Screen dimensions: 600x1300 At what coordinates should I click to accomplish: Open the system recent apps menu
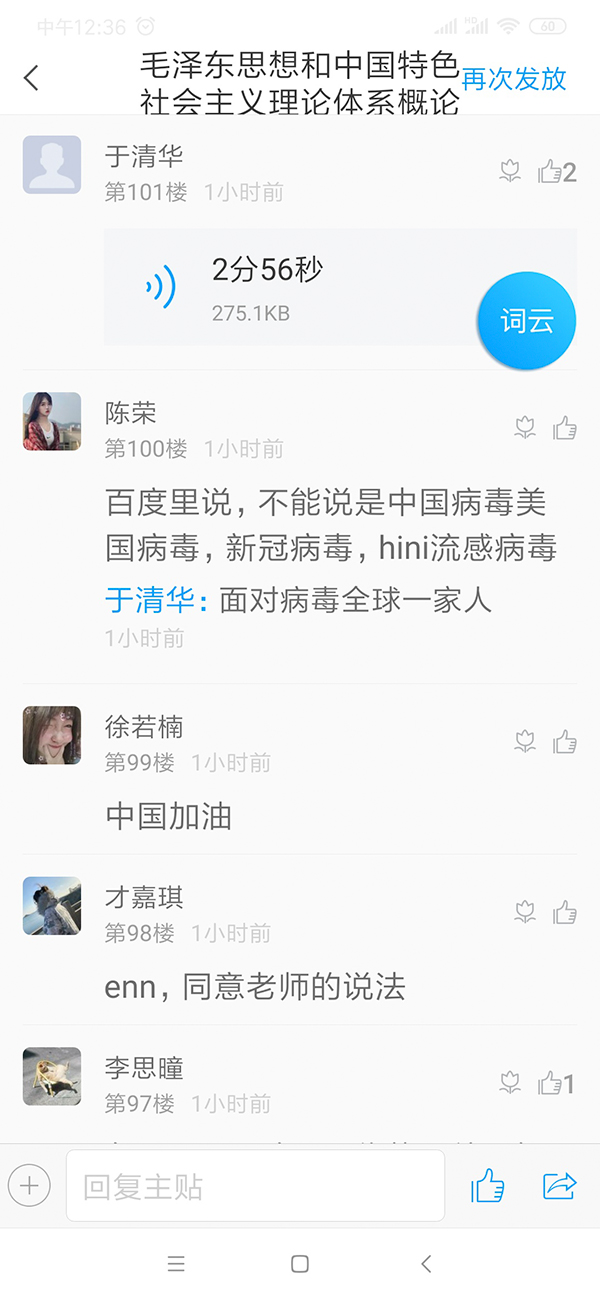click(x=176, y=1264)
